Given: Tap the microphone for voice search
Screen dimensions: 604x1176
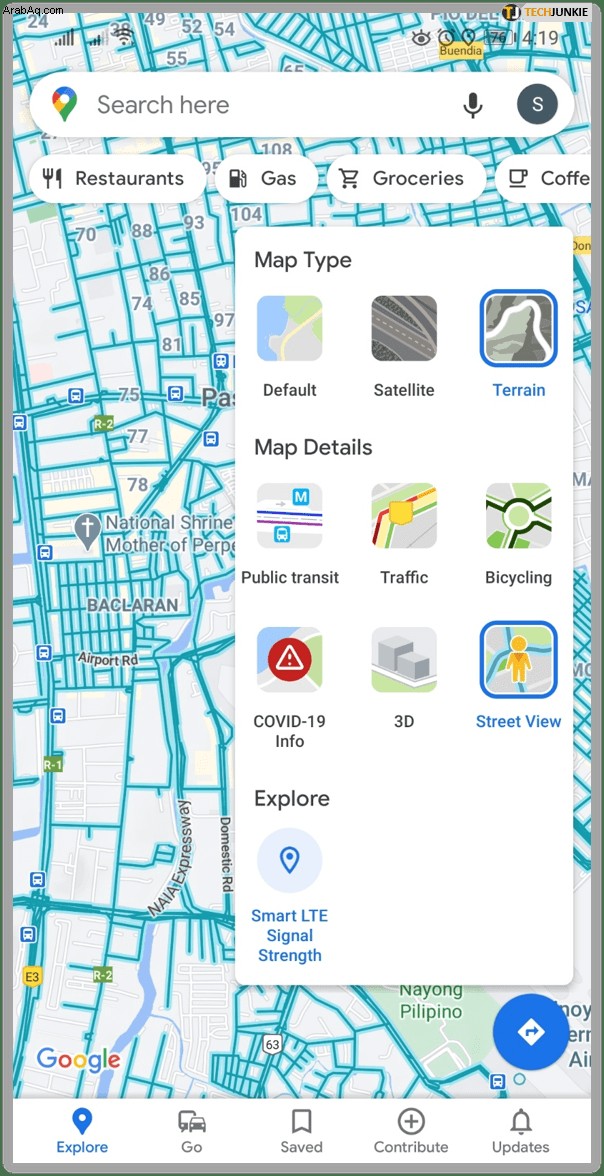Looking at the screenshot, I should click(x=473, y=105).
